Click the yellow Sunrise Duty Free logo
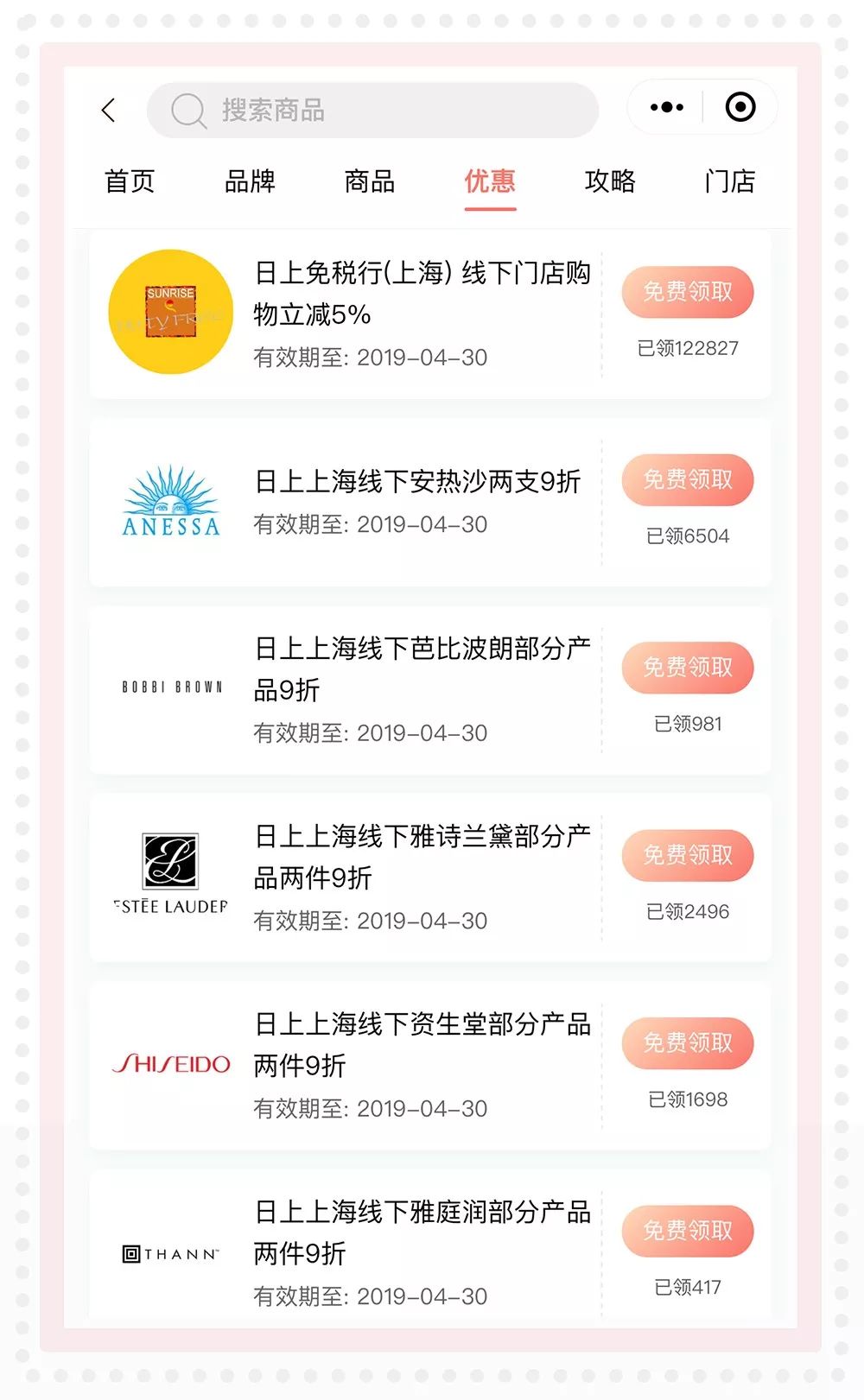Image resolution: width=864 pixels, height=1400 pixels. tap(170, 312)
